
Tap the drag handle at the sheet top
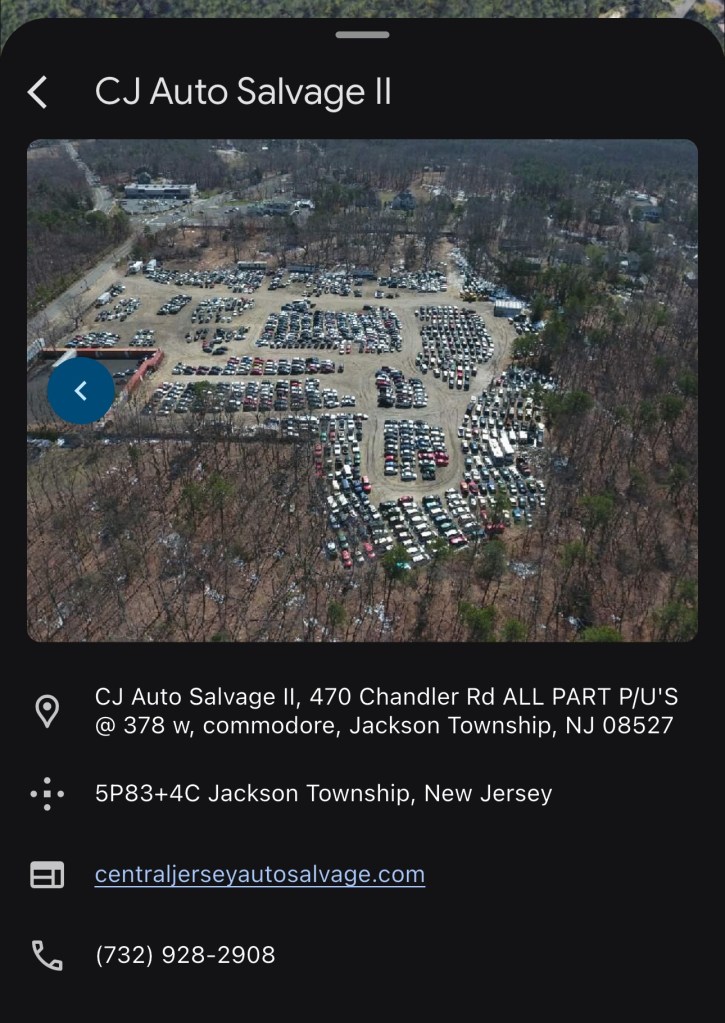[362, 34]
